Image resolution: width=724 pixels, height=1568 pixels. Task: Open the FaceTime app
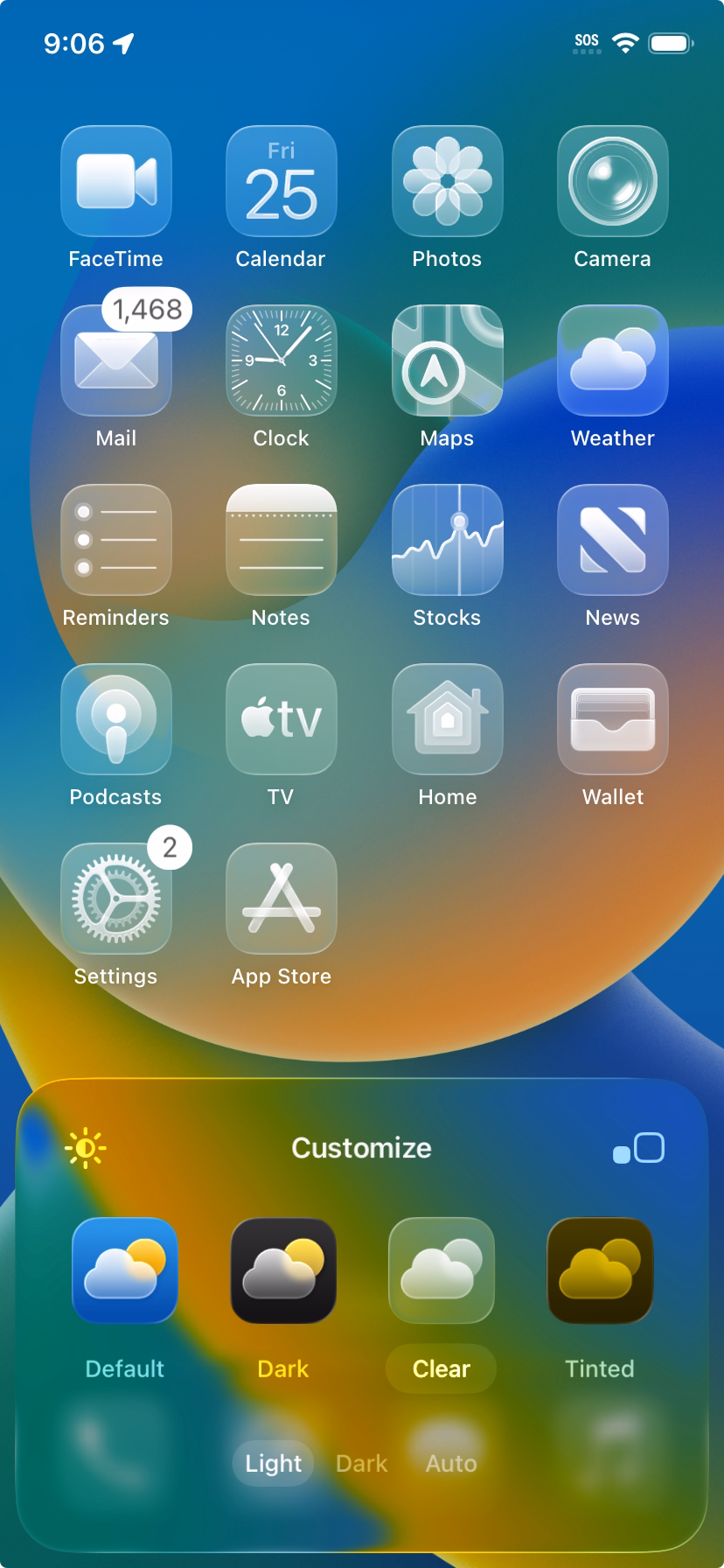[x=115, y=181]
